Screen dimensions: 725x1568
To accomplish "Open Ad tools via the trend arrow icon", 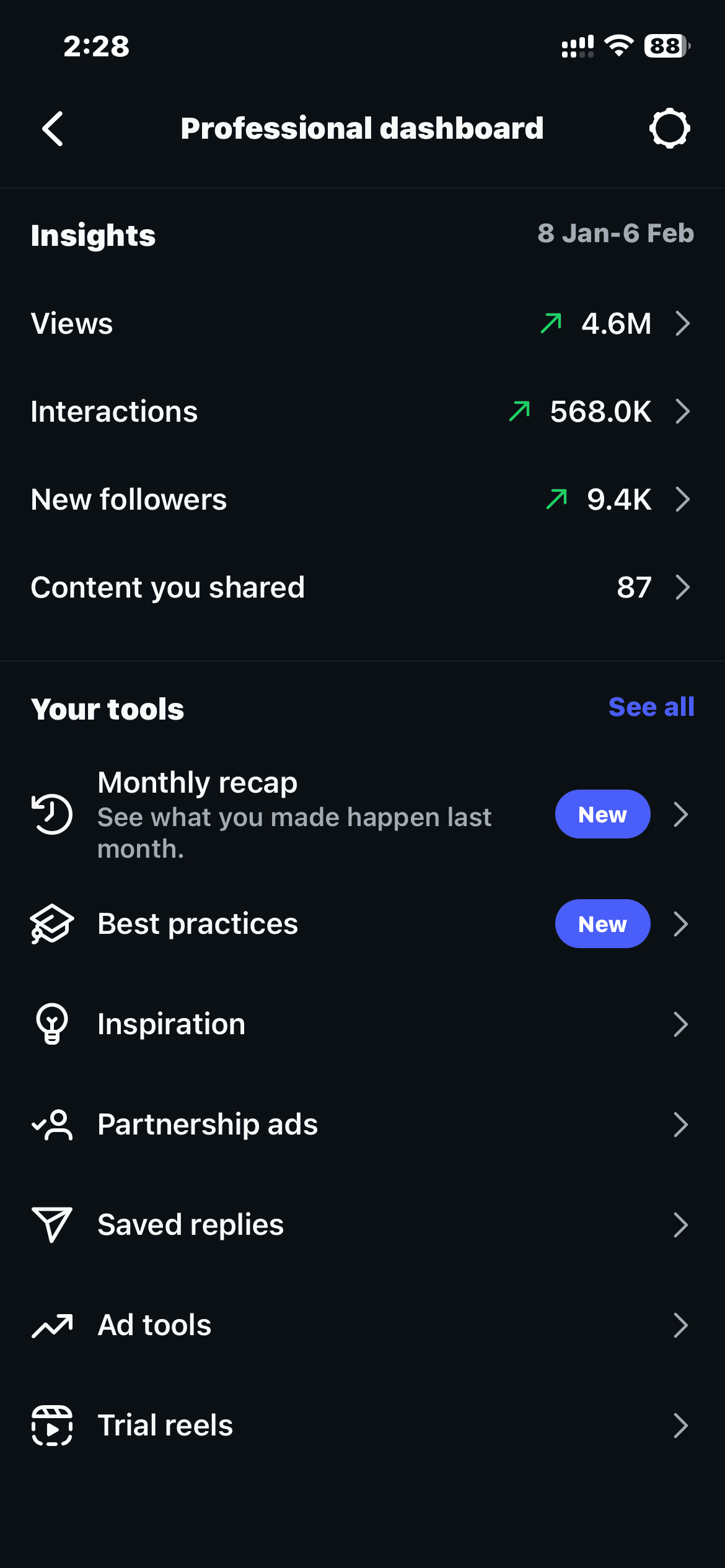I will coord(52,1325).
